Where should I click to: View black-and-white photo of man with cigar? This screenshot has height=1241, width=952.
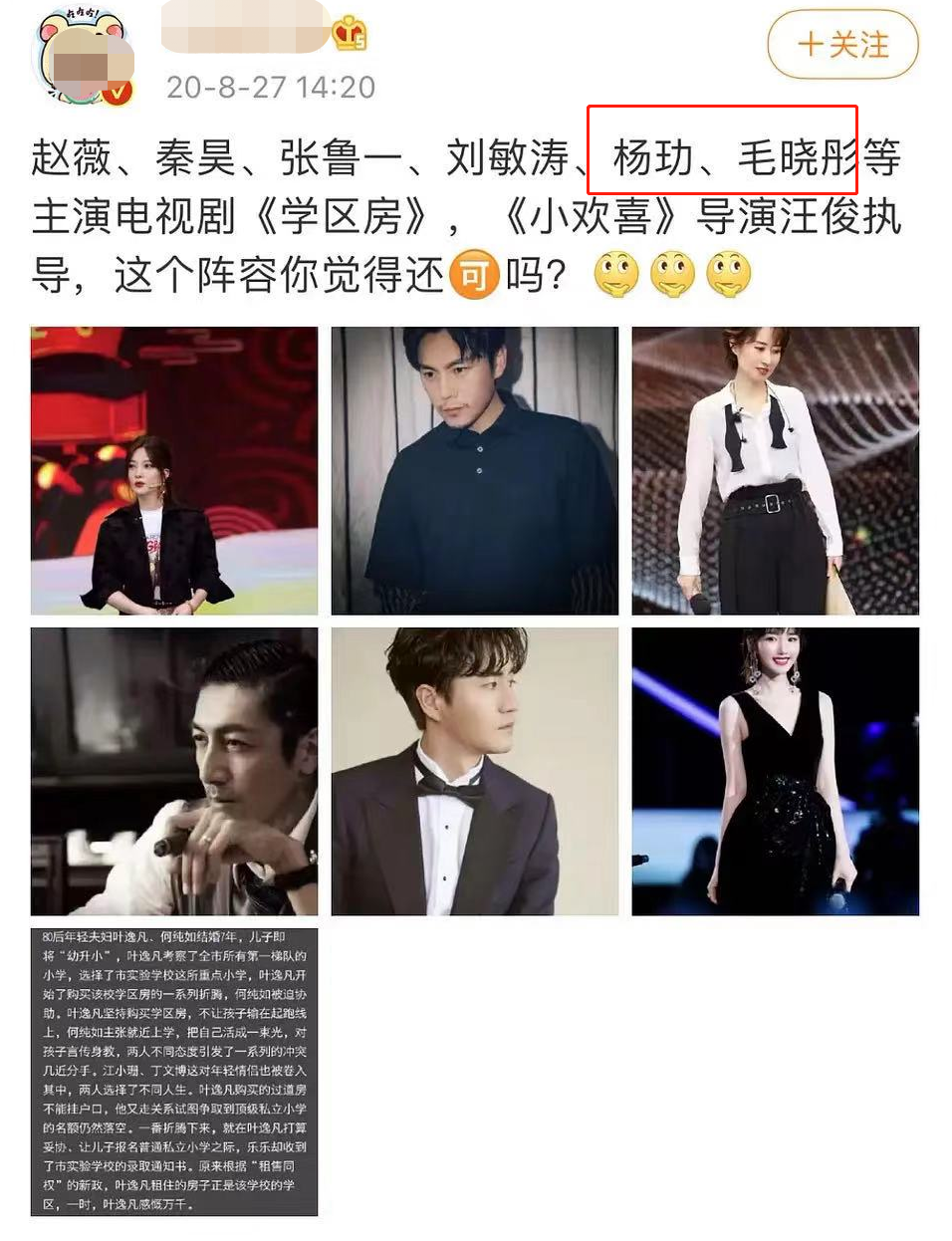pyautogui.click(x=174, y=771)
